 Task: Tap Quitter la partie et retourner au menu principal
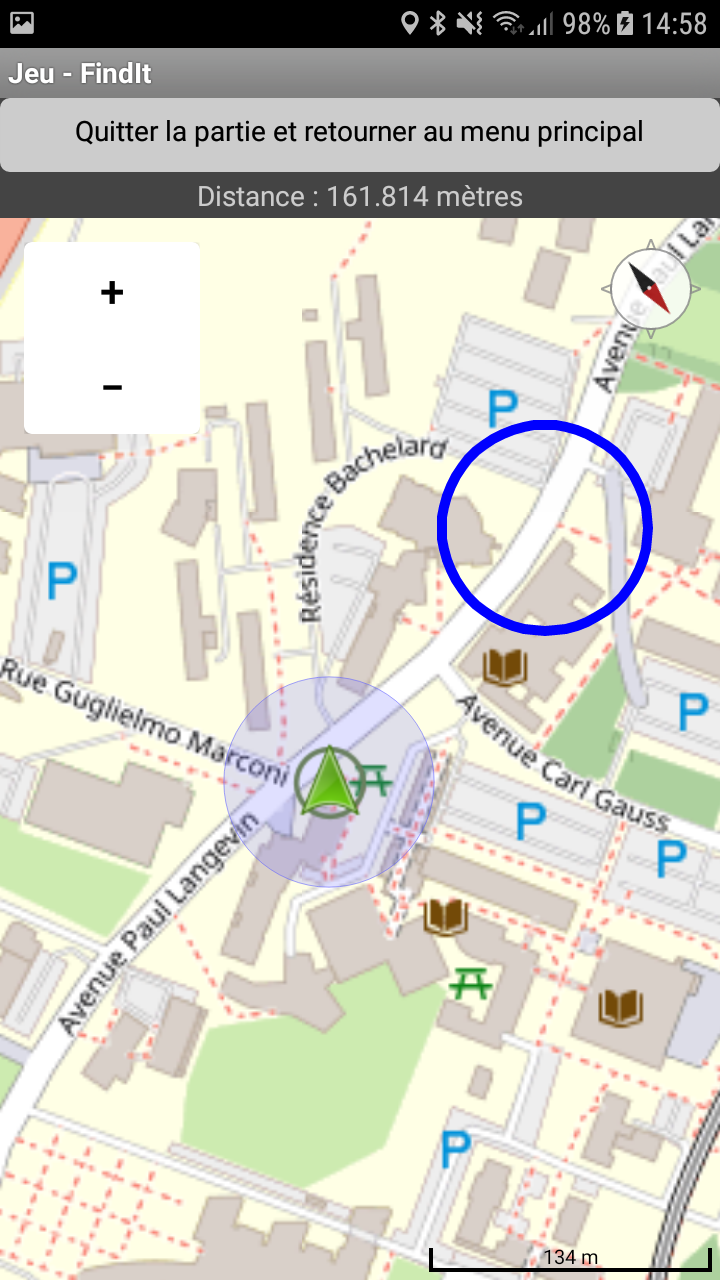(360, 133)
